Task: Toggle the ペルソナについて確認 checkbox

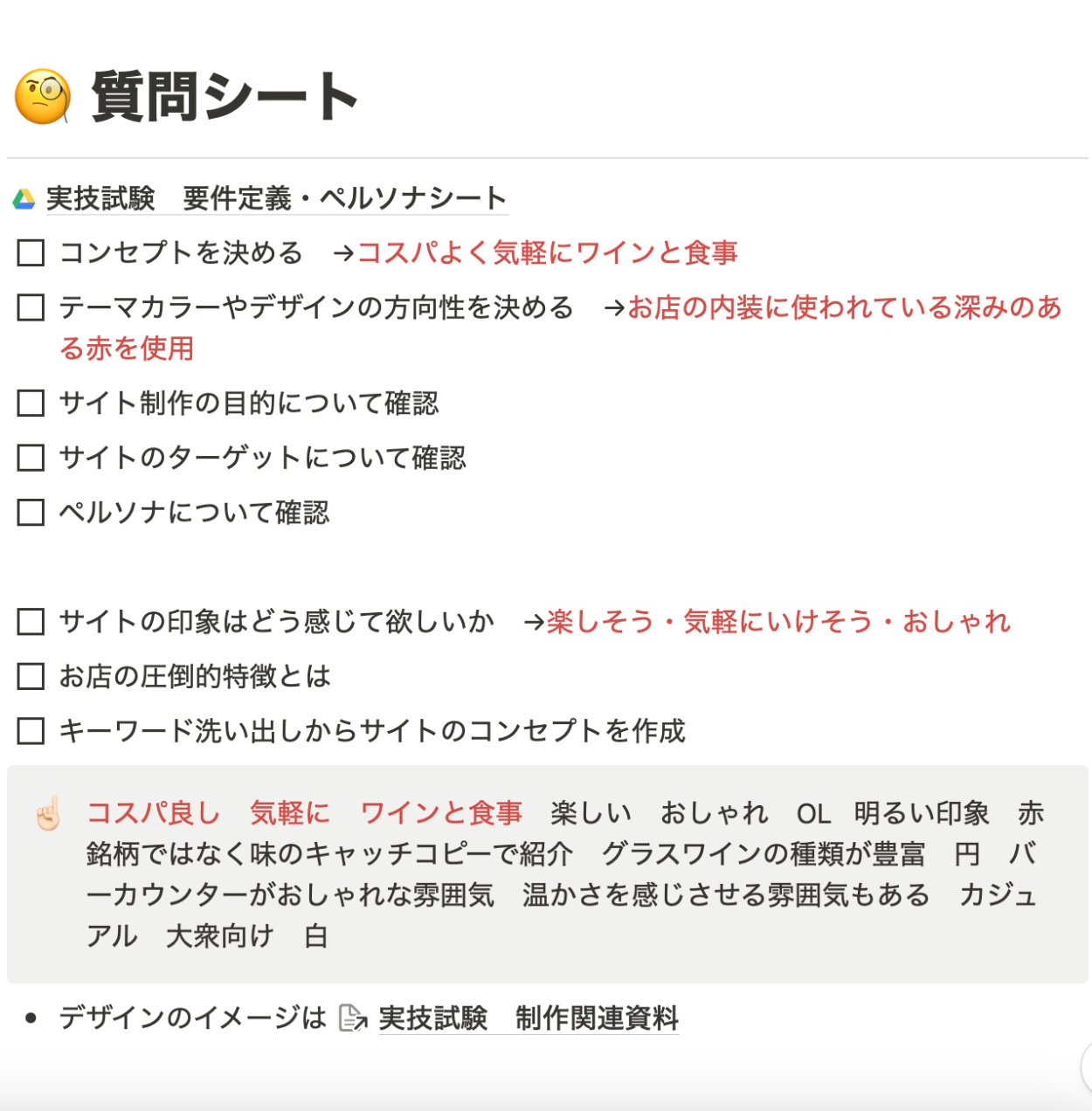Action: [31, 513]
